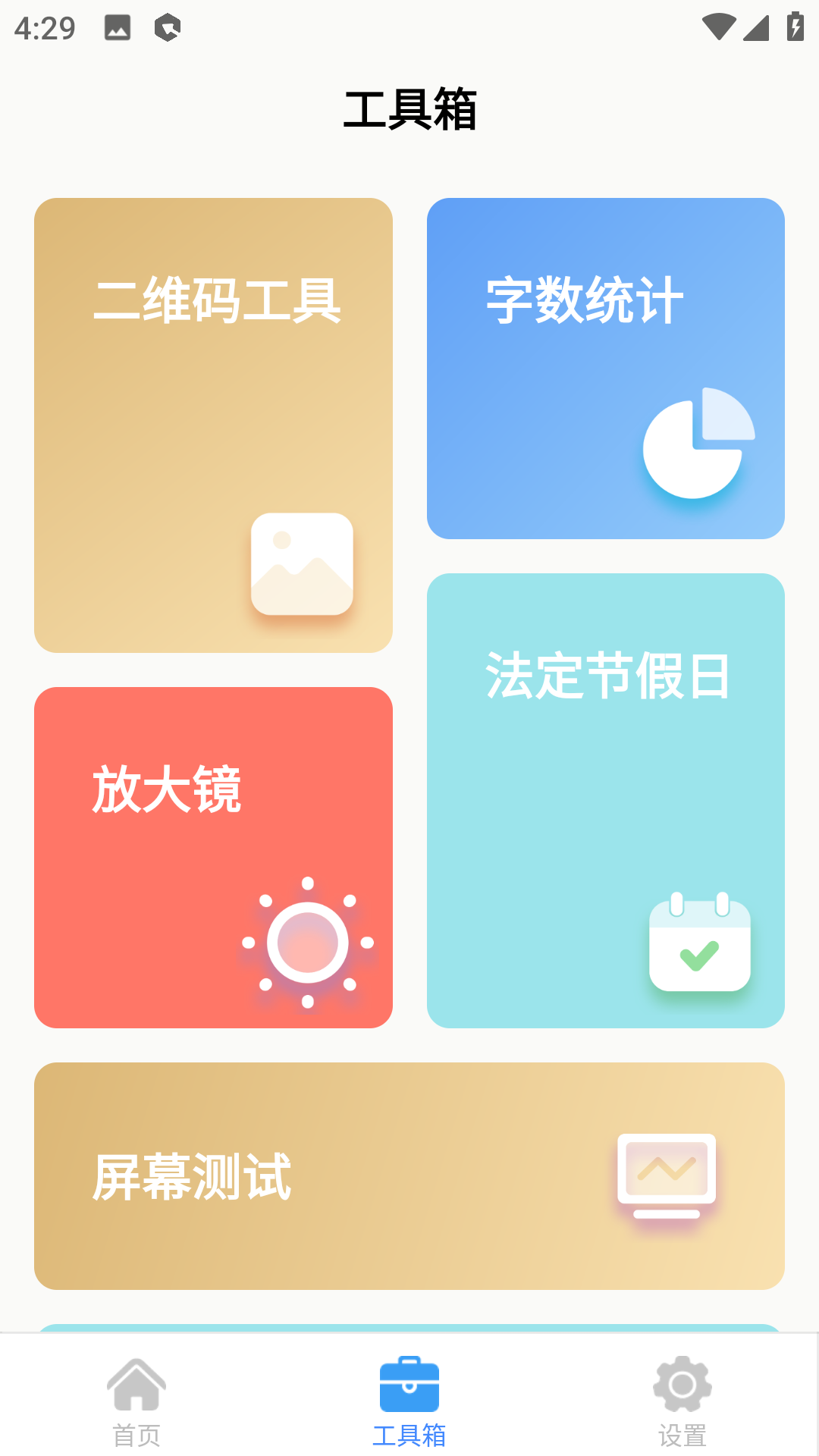
Task: Click the hexagon notification icon in status bar
Action: [168, 28]
